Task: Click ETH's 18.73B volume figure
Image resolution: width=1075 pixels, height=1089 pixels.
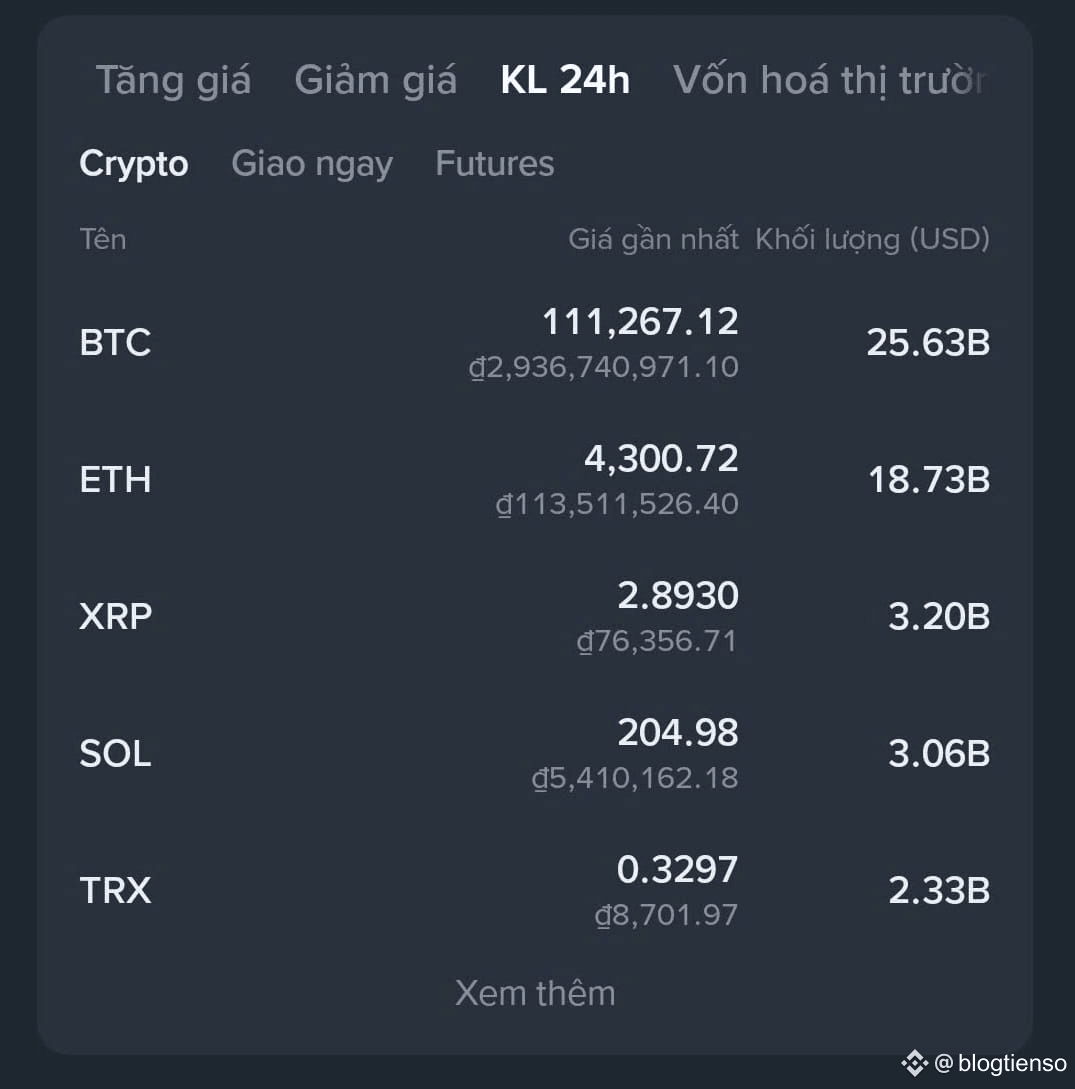Action: pyautogui.click(x=926, y=479)
